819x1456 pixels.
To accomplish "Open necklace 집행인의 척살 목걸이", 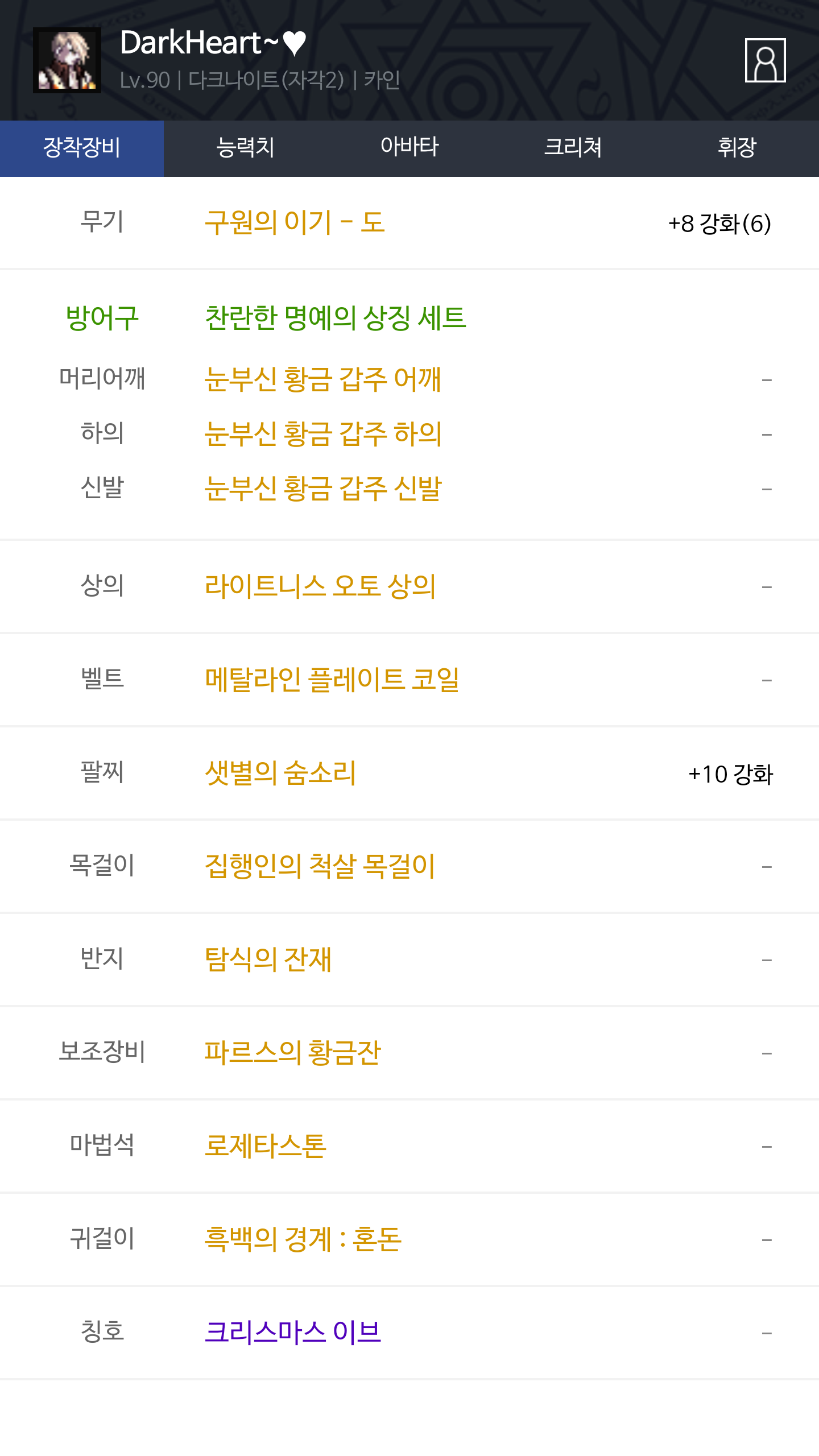I will tap(320, 866).
